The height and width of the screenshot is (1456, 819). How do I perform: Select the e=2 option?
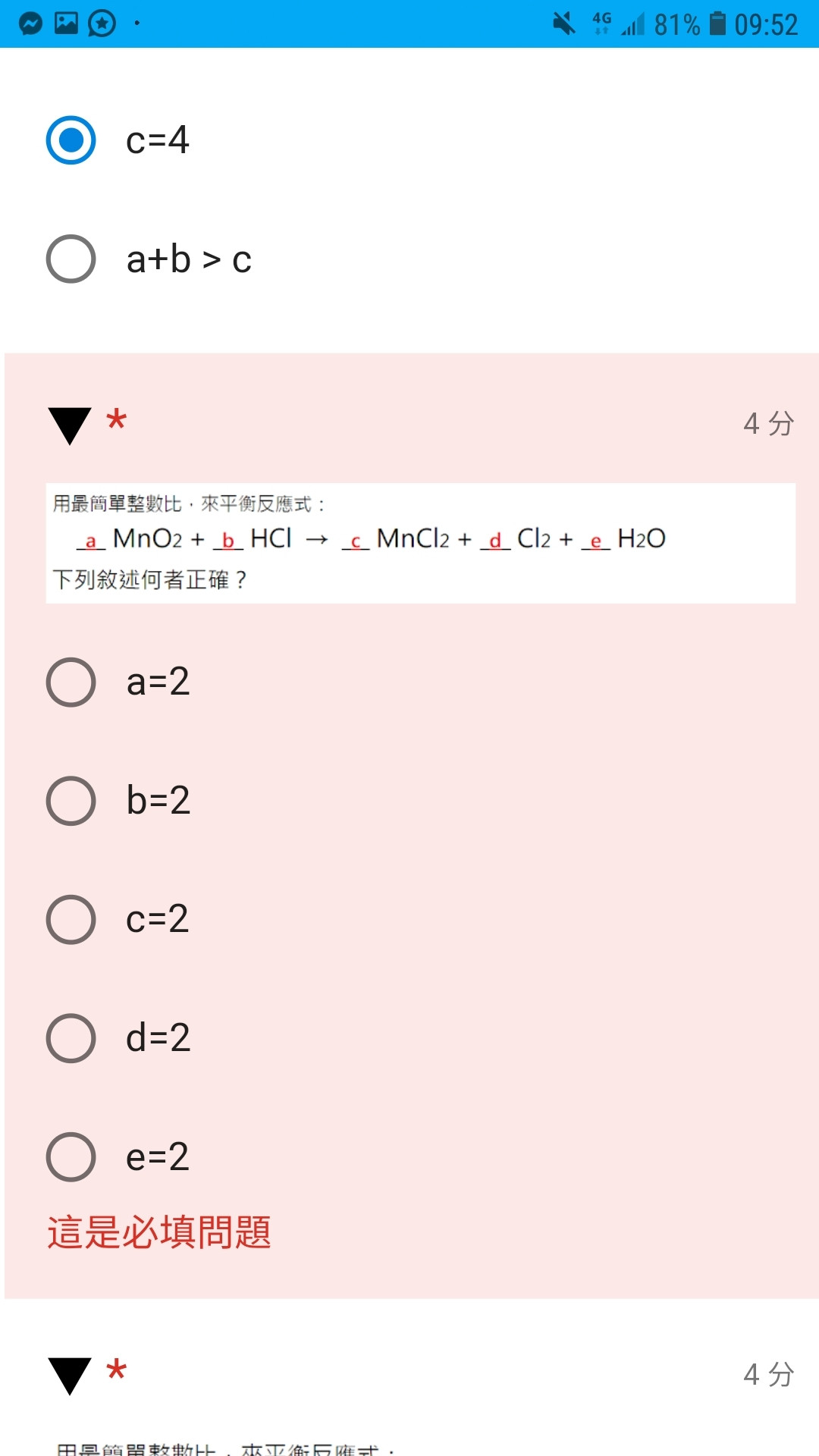point(71,1157)
